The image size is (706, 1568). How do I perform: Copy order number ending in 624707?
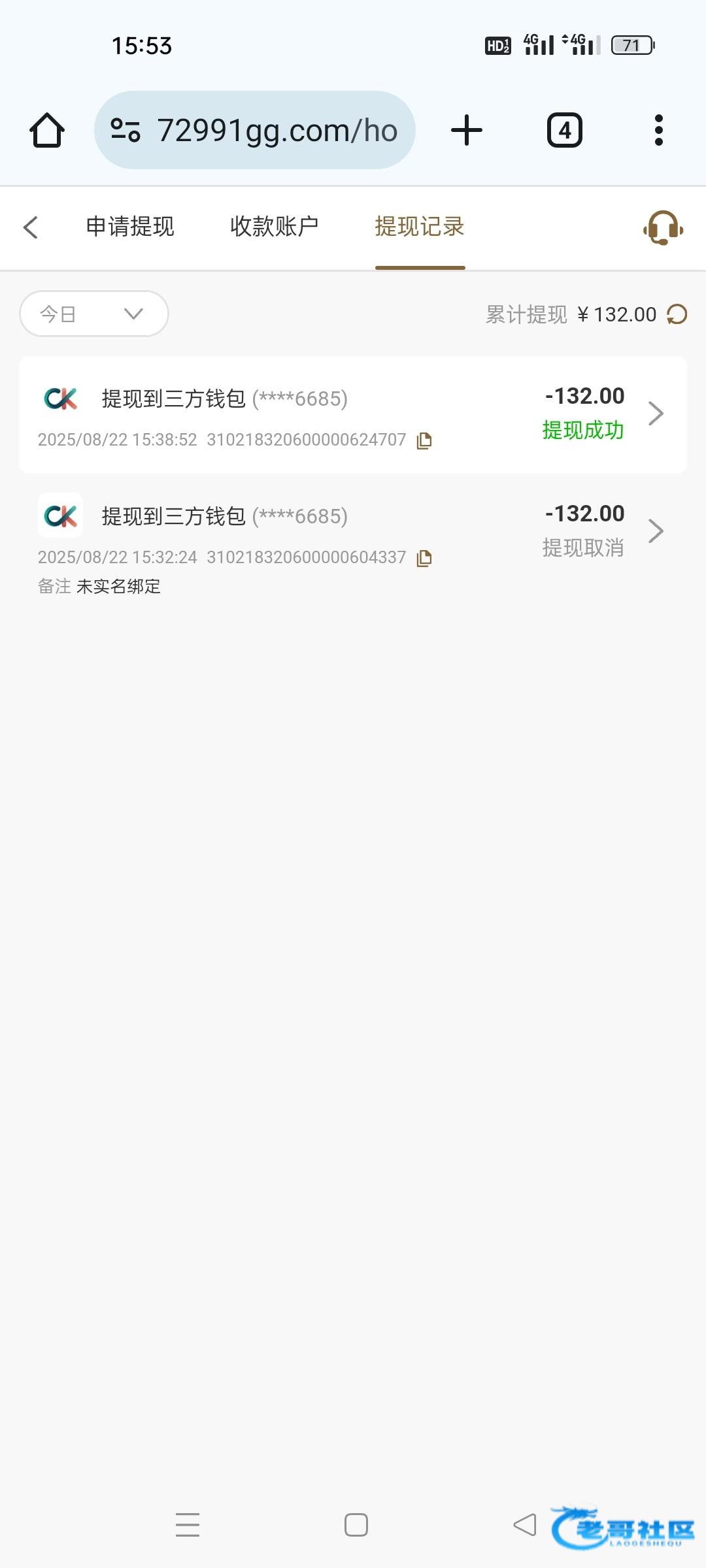(424, 440)
